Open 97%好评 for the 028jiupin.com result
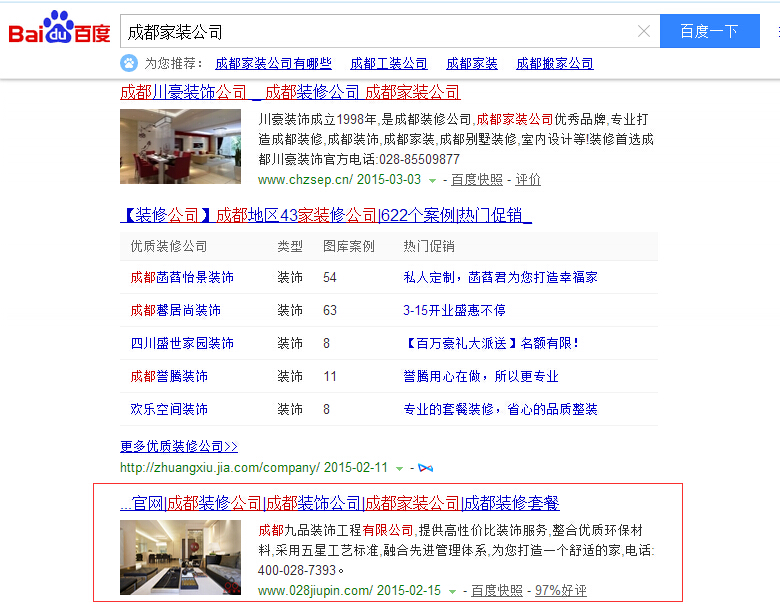This screenshot has width=780, height=604. [x=560, y=591]
